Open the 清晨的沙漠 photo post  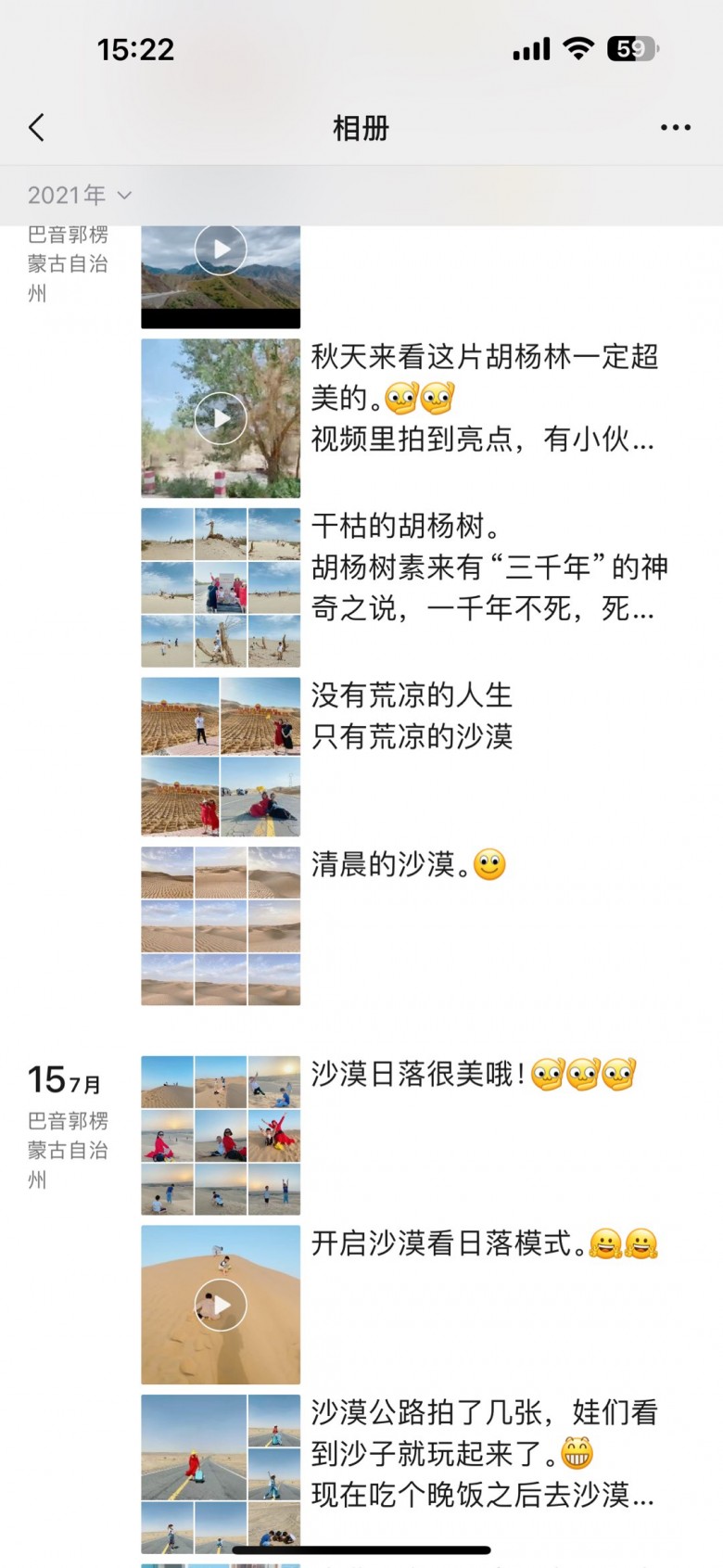[x=221, y=925]
